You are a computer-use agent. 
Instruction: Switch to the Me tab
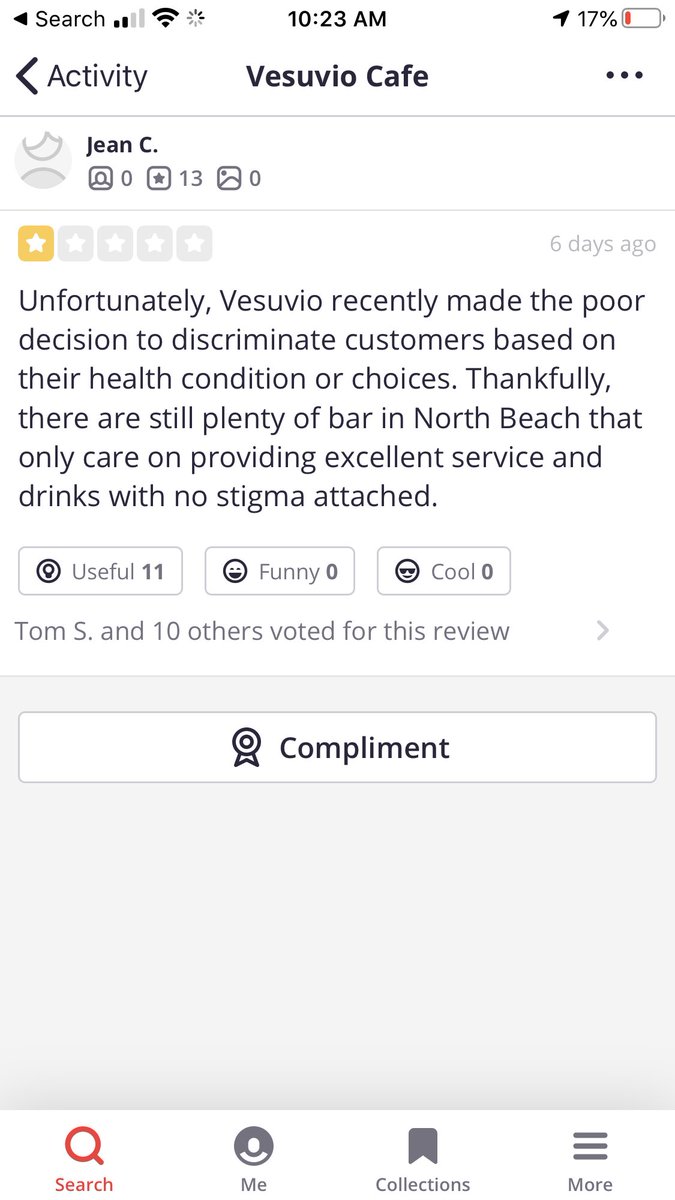click(x=254, y=1160)
